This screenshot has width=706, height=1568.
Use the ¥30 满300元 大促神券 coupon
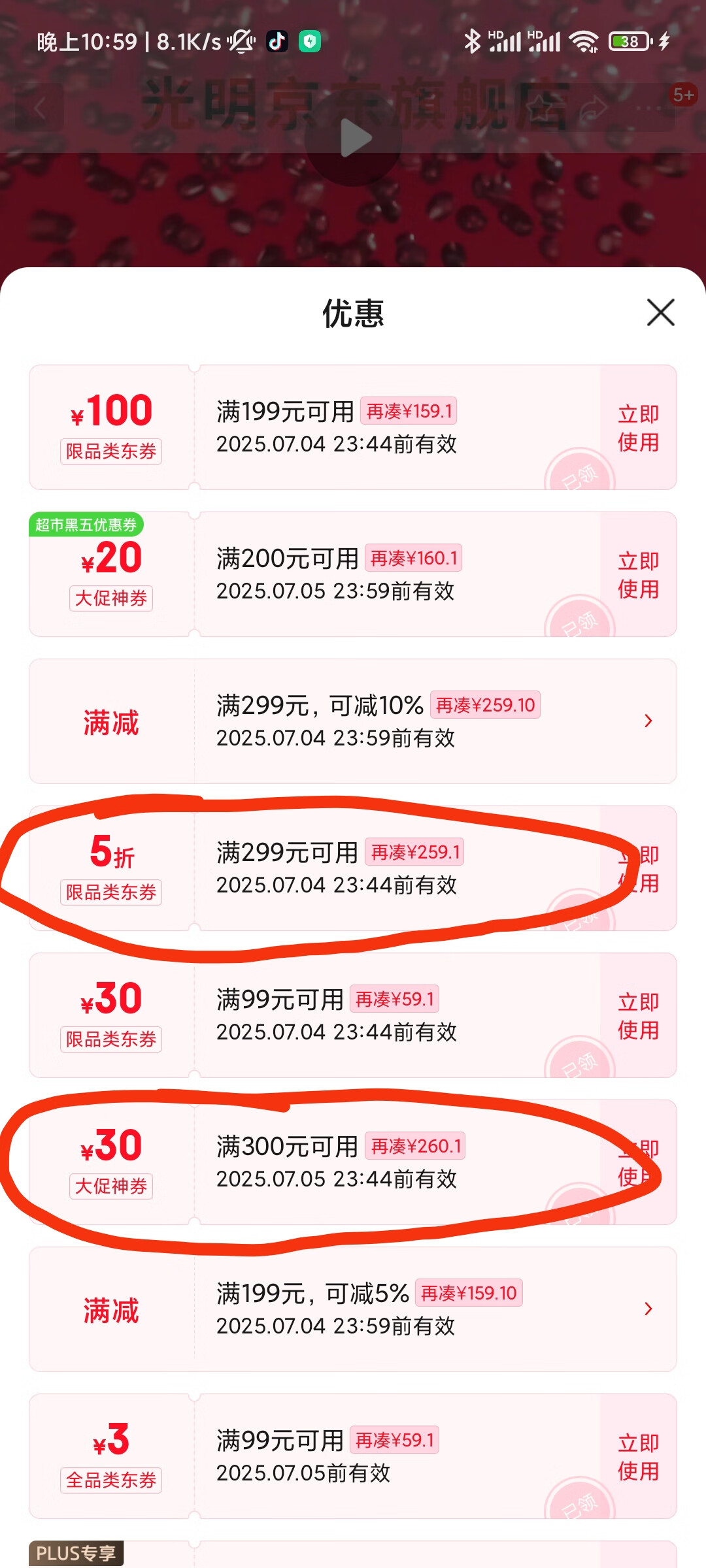639,1163
